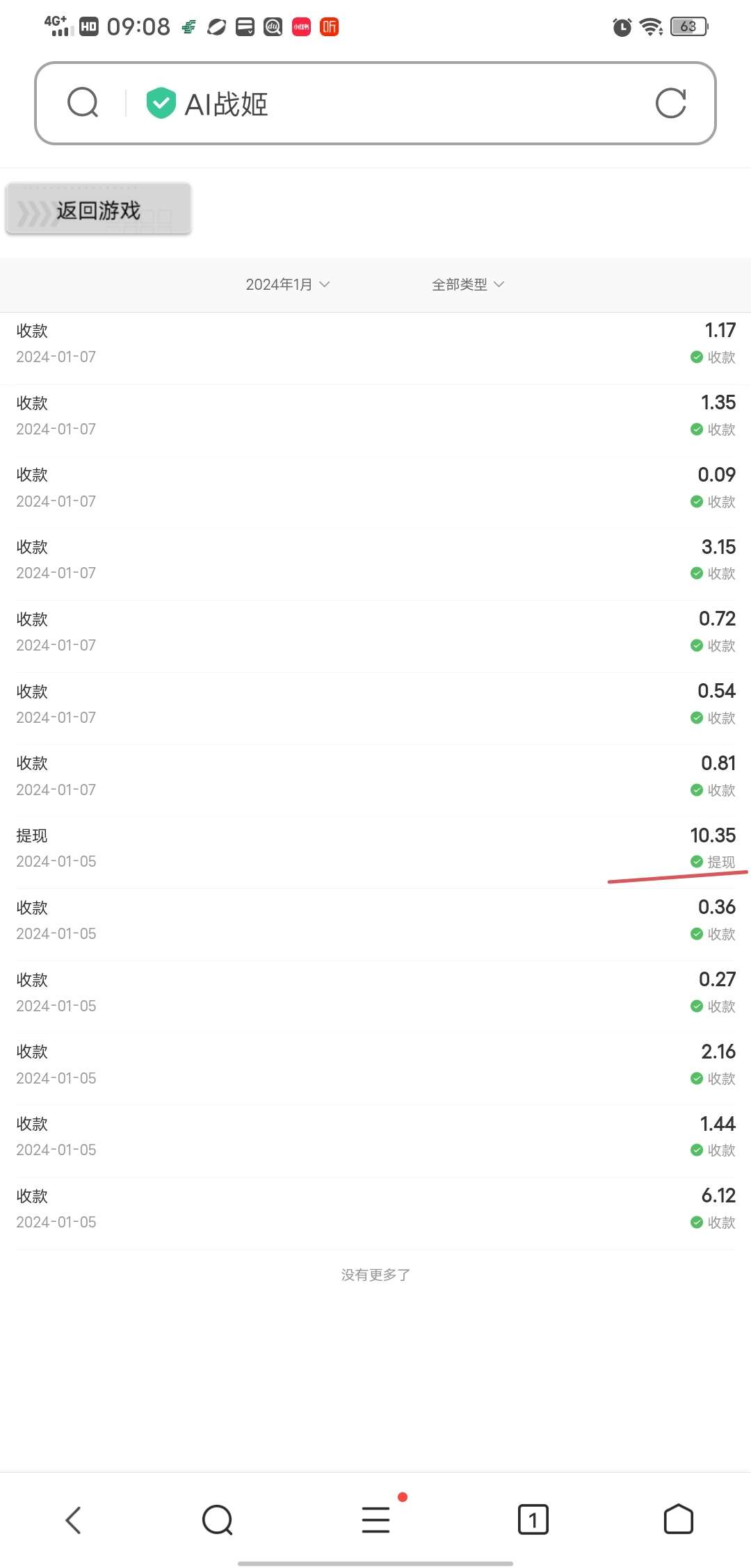Tap the 返回游戏 button

click(98, 209)
